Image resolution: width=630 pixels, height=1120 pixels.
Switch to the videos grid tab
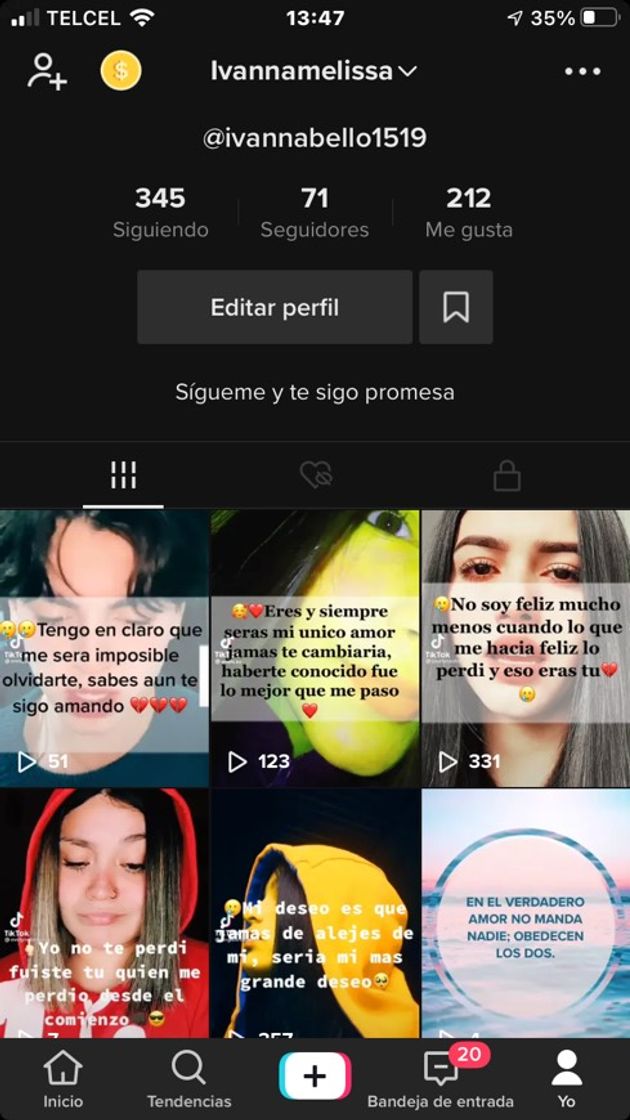click(123, 476)
